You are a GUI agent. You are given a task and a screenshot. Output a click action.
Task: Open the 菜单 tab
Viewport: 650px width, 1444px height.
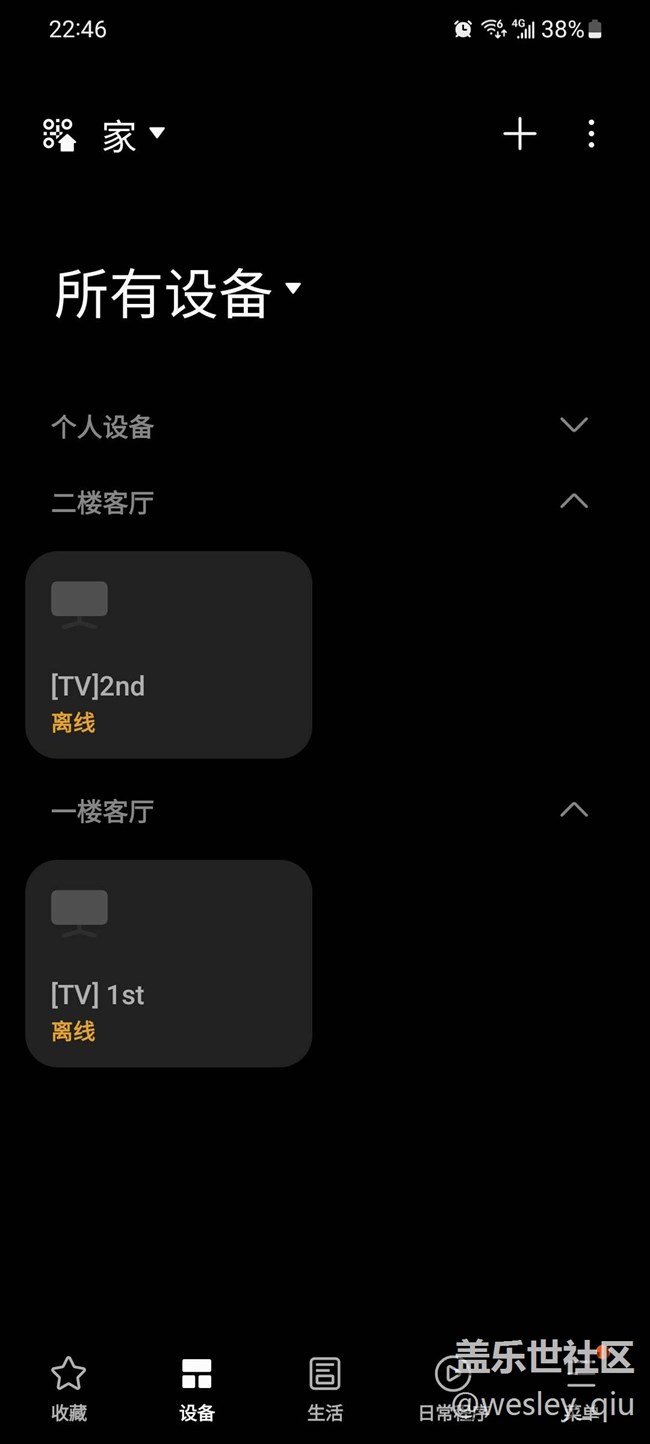[x=581, y=1388]
